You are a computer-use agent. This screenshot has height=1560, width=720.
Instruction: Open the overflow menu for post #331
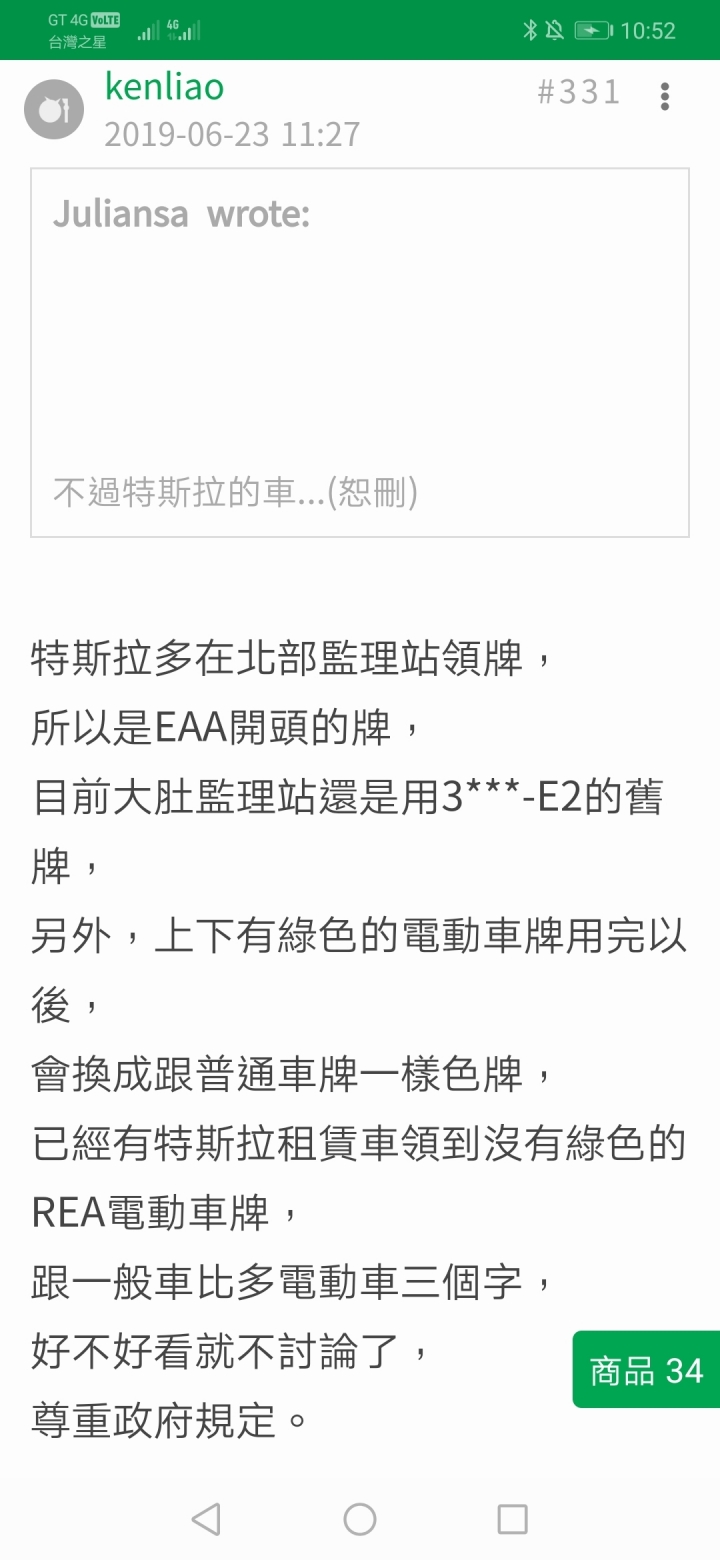click(x=665, y=96)
